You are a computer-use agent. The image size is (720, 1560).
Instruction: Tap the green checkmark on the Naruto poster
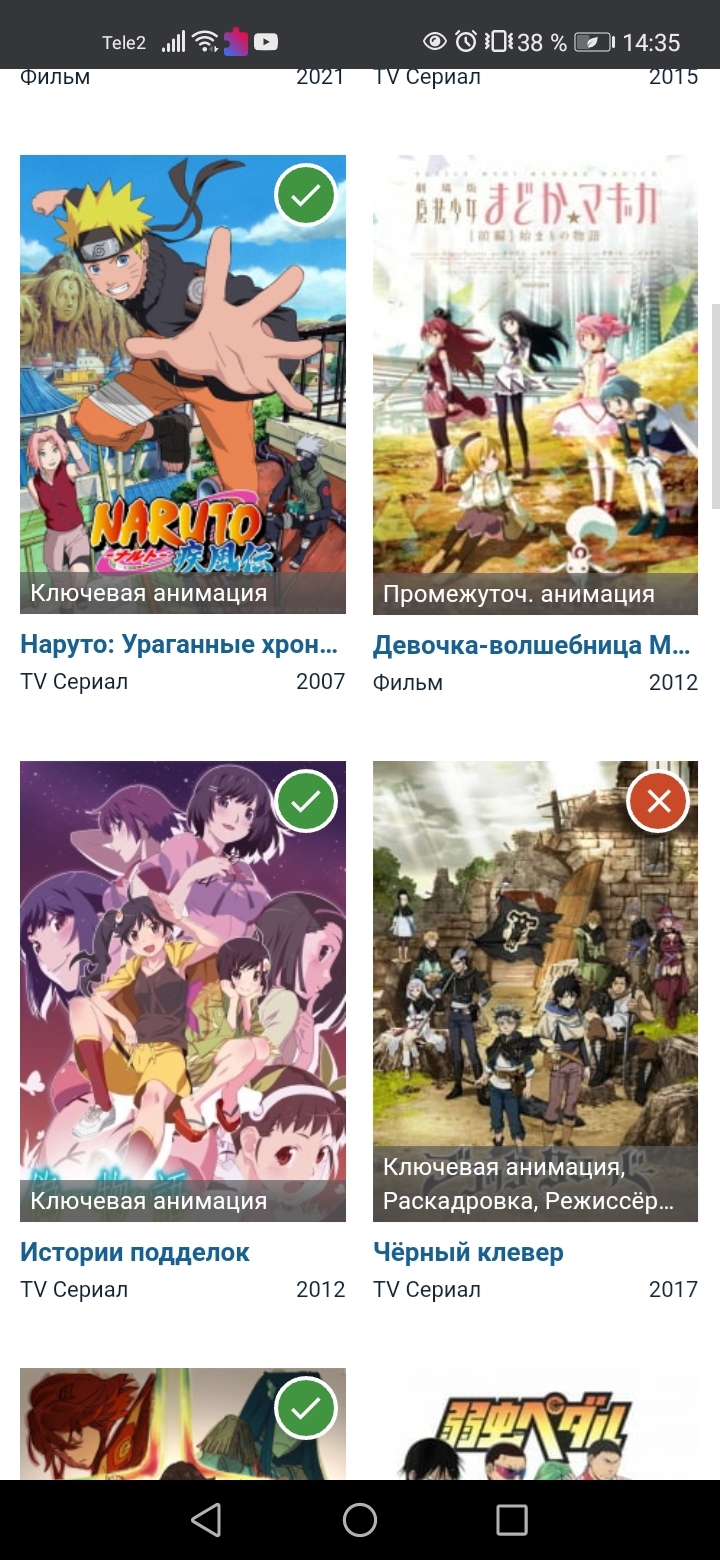tap(306, 195)
